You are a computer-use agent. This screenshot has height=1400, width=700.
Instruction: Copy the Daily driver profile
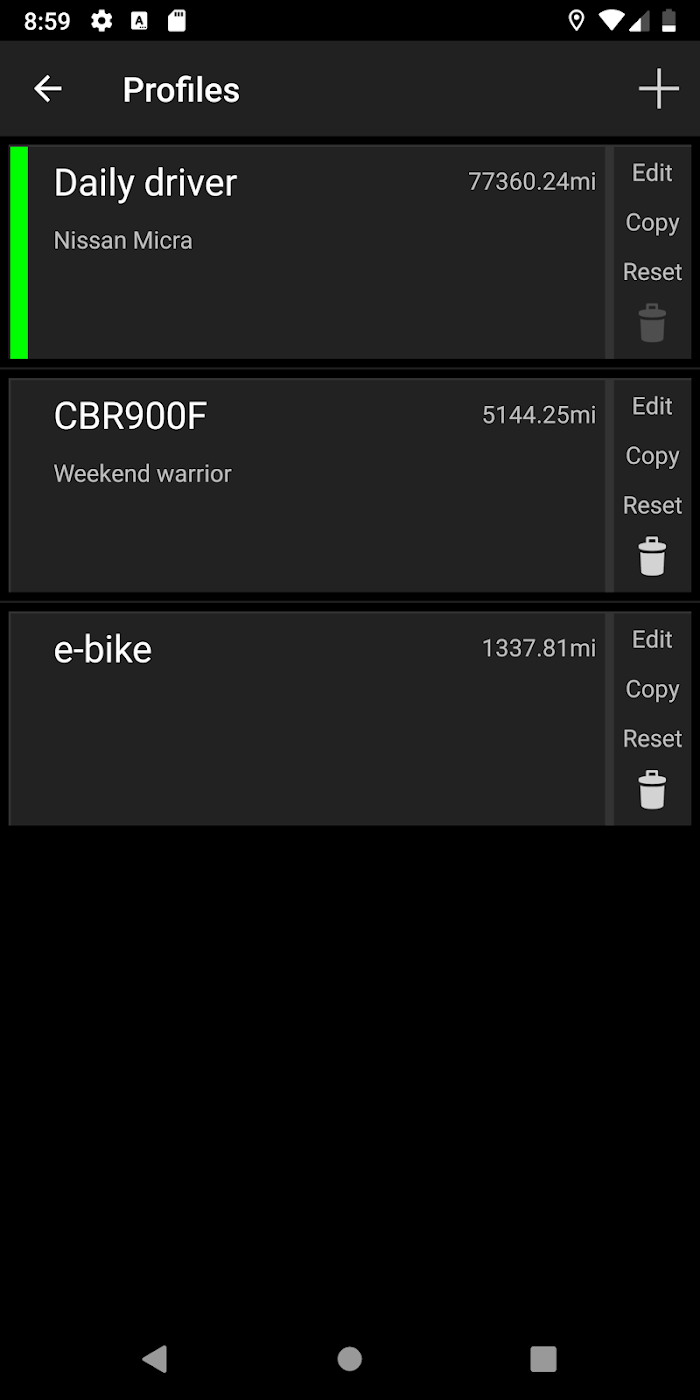(x=652, y=222)
